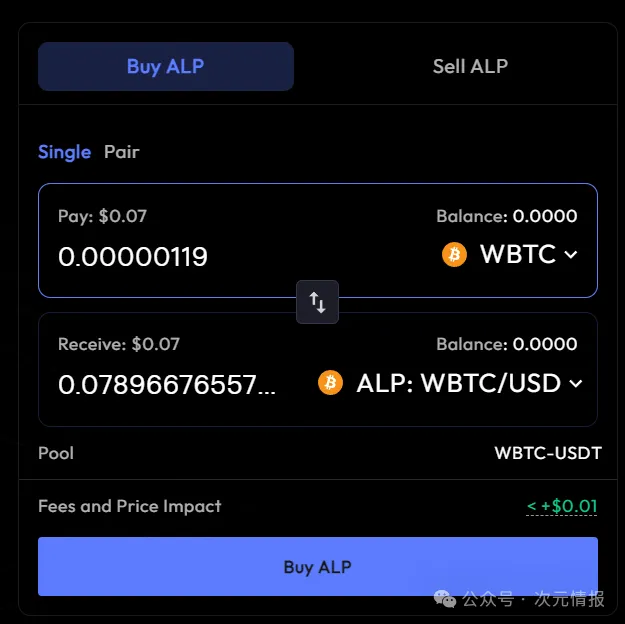Swap pay and receive with arrows icon

tap(317, 302)
